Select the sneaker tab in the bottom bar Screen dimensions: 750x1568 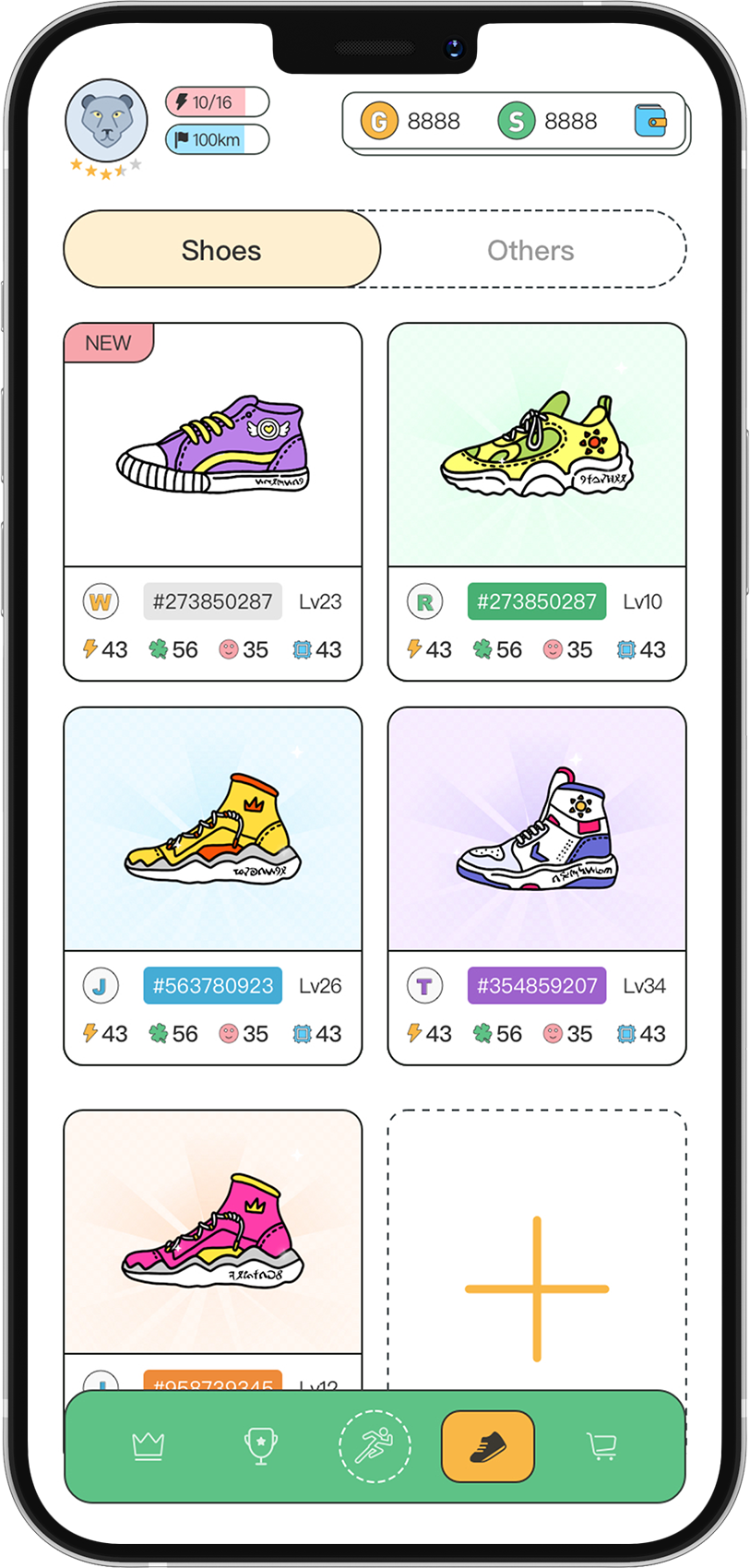[488, 1445]
